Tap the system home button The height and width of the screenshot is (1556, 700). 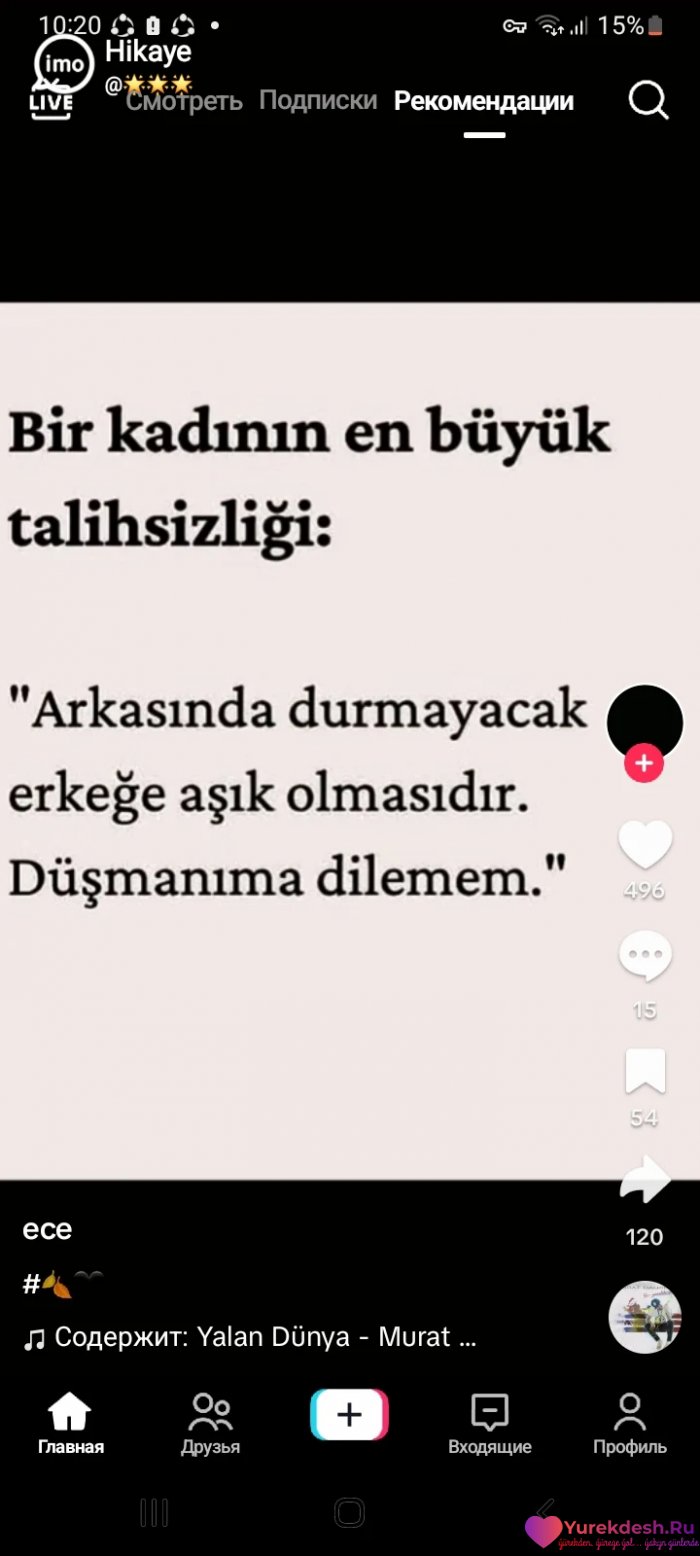point(349,1513)
